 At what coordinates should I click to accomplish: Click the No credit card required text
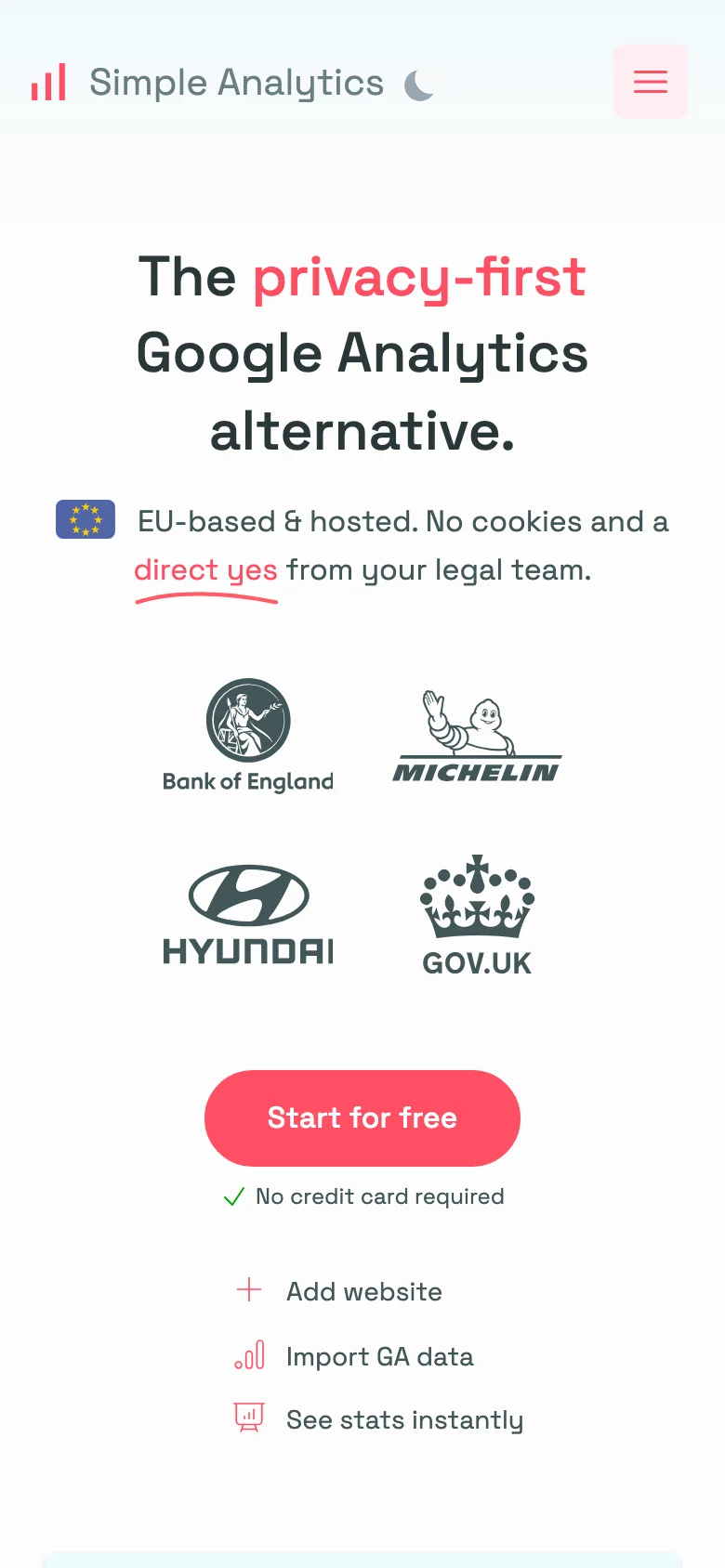(x=379, y=1196)
